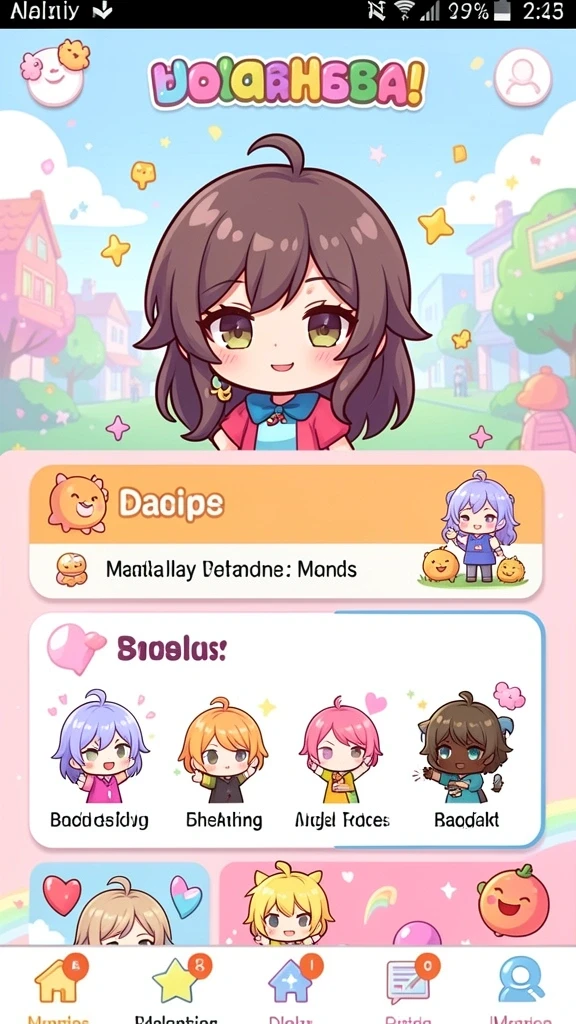Open the blue card with hearts

[120, 903]
